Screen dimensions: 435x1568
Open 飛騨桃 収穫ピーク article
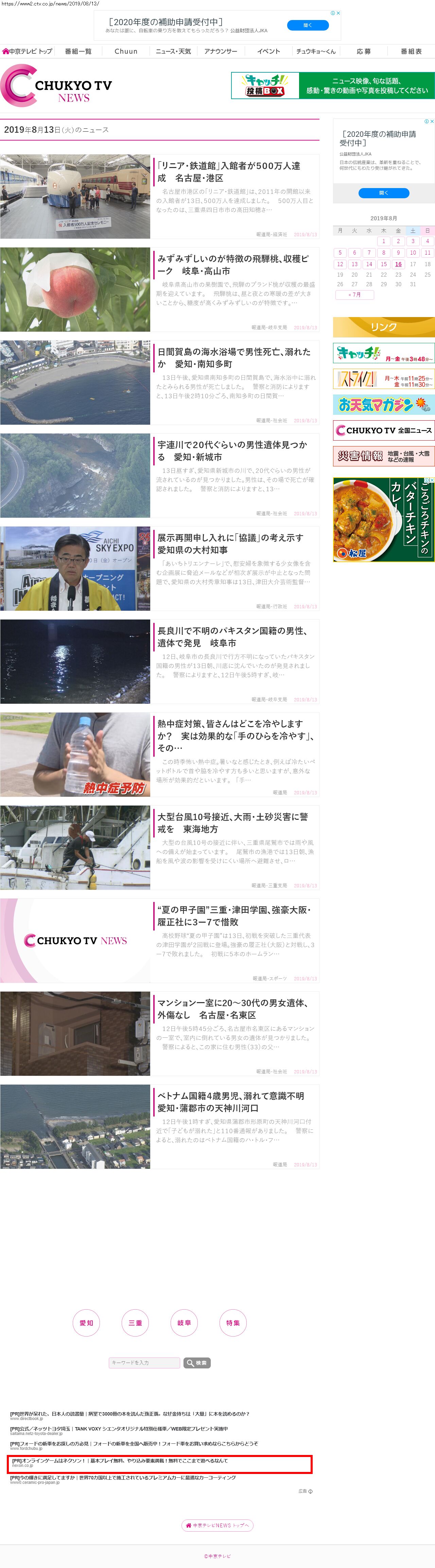233,265
